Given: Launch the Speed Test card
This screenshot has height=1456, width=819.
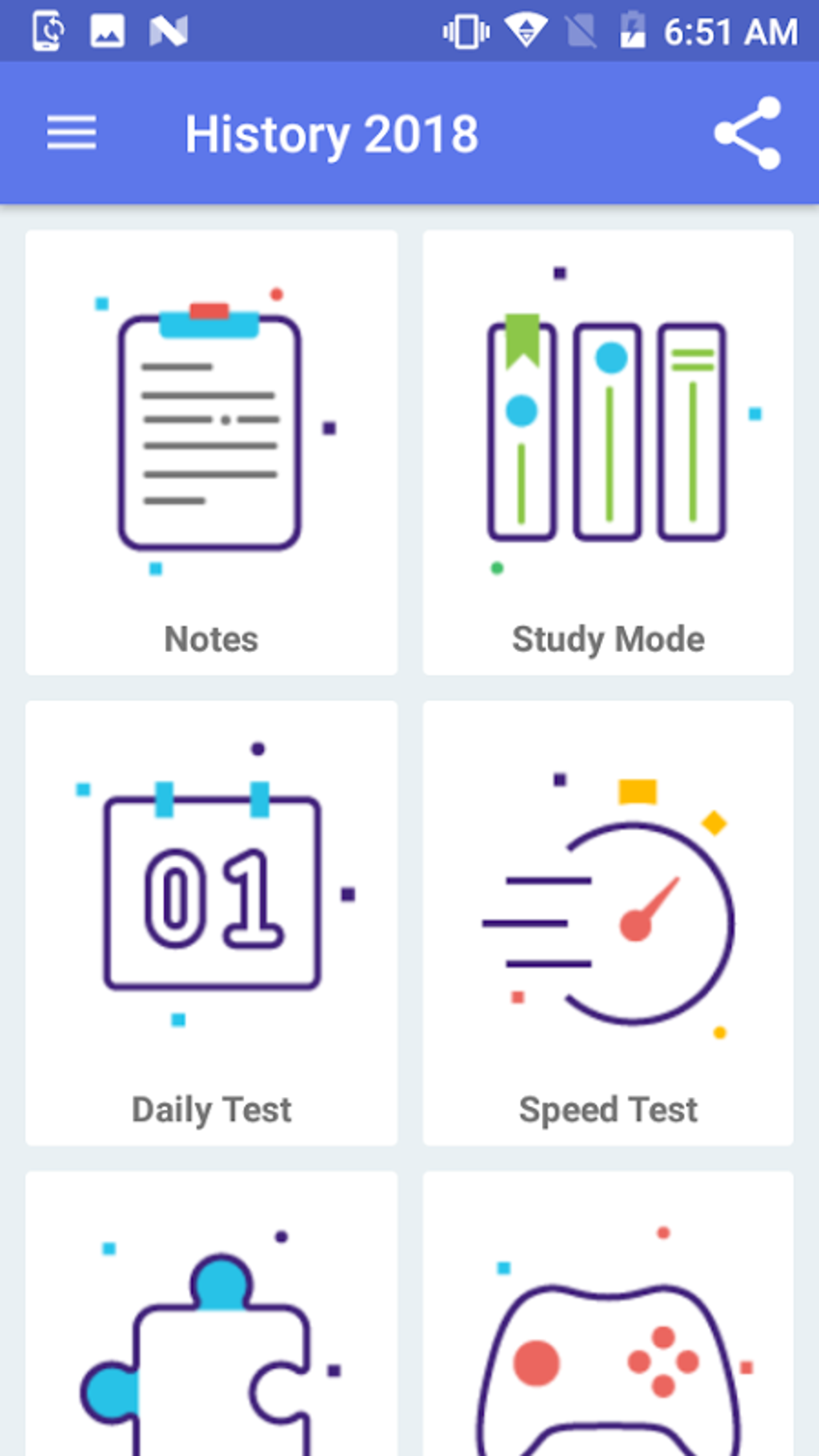Looking at the screenshot, I should click(608, 923).
